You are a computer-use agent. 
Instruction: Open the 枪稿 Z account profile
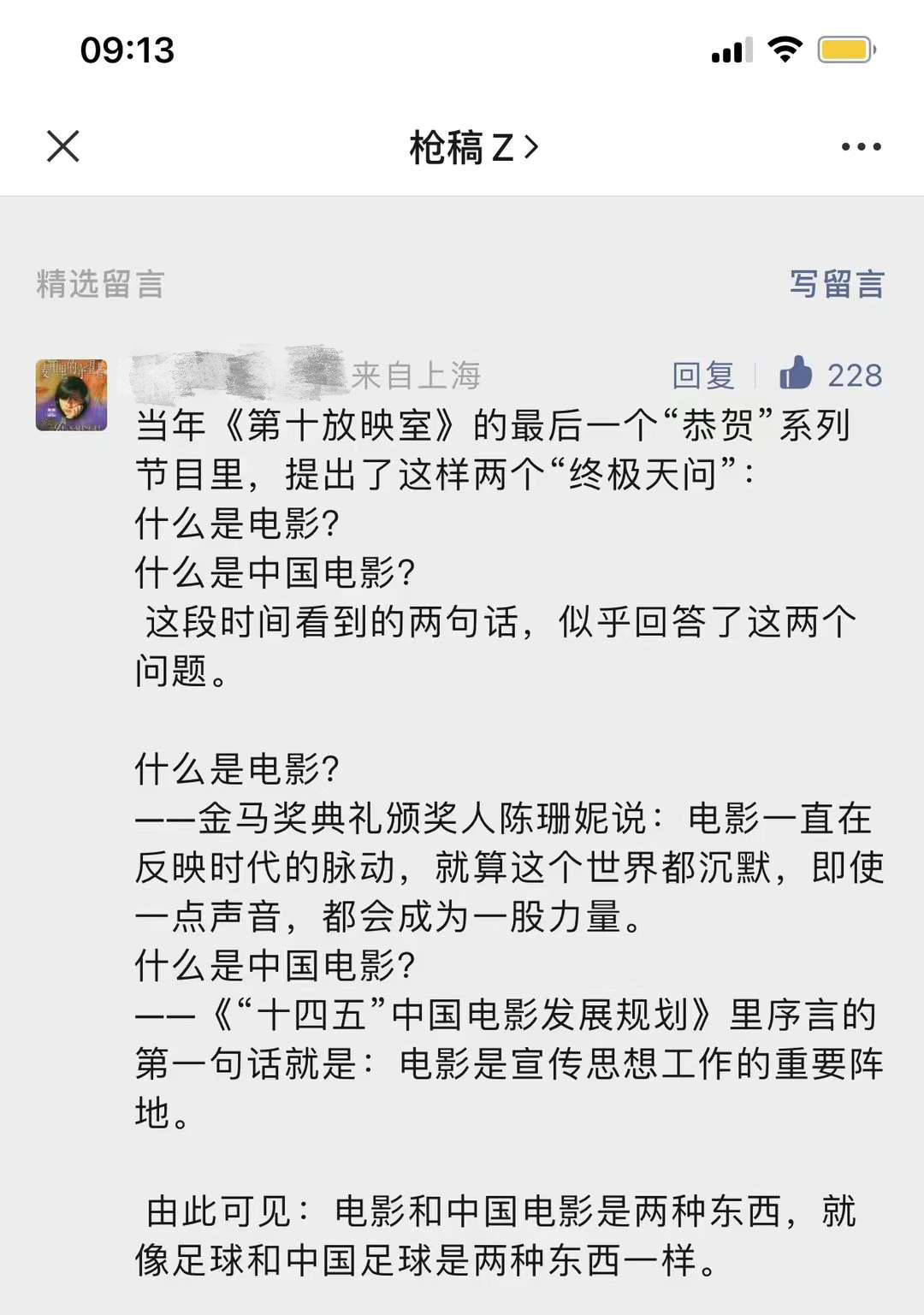[473, 148]
